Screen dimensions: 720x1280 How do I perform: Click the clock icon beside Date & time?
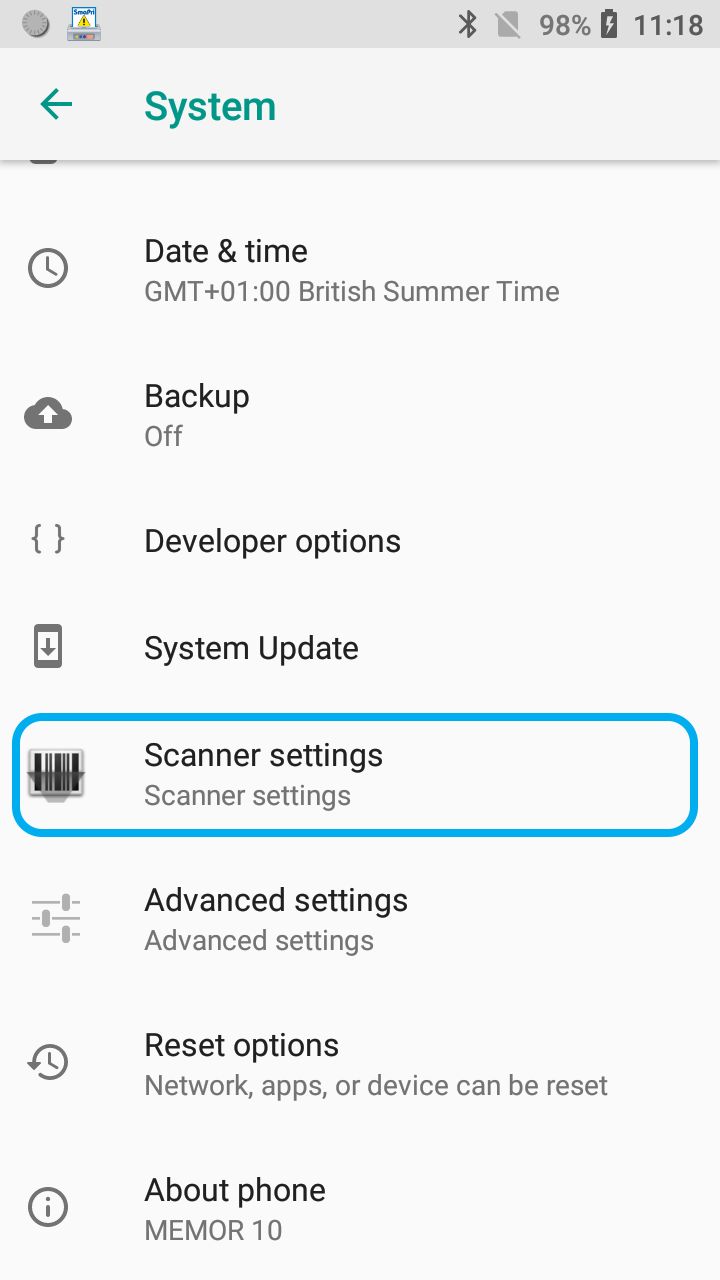[x=47, y=268]
